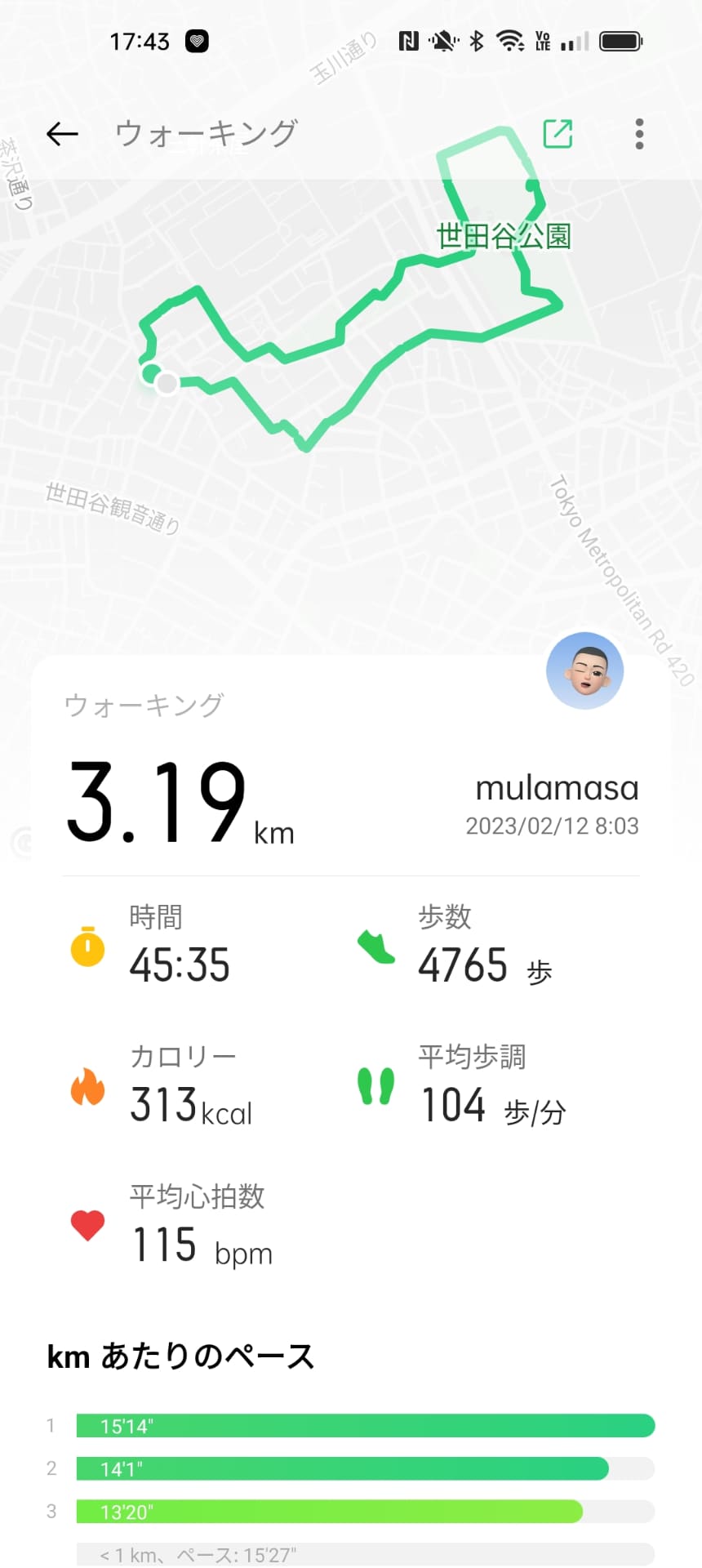This screenshot has width=702, height=1568.
Task: Tap the Bluetooth status icon
Action: point(476,39)
